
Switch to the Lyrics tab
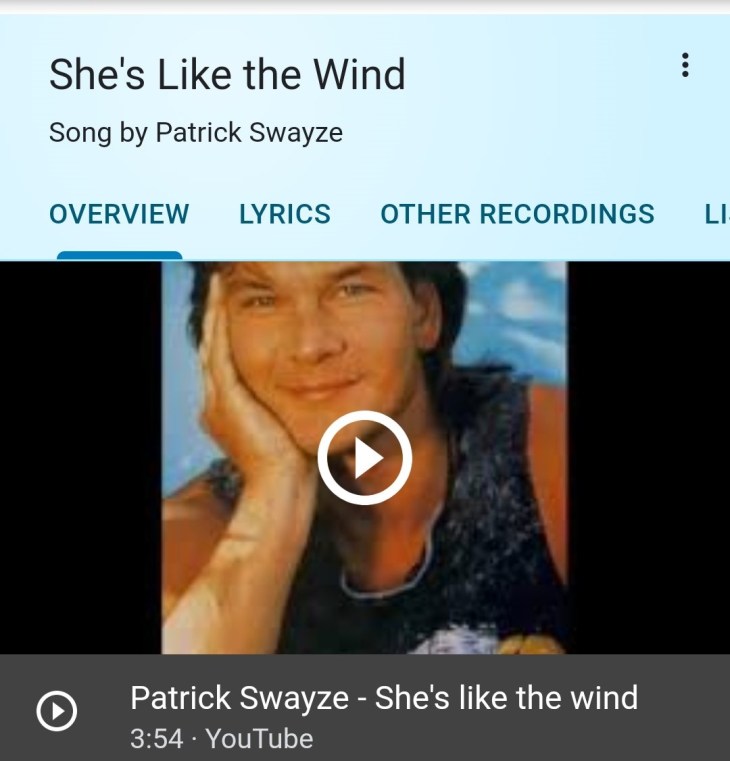284,214
